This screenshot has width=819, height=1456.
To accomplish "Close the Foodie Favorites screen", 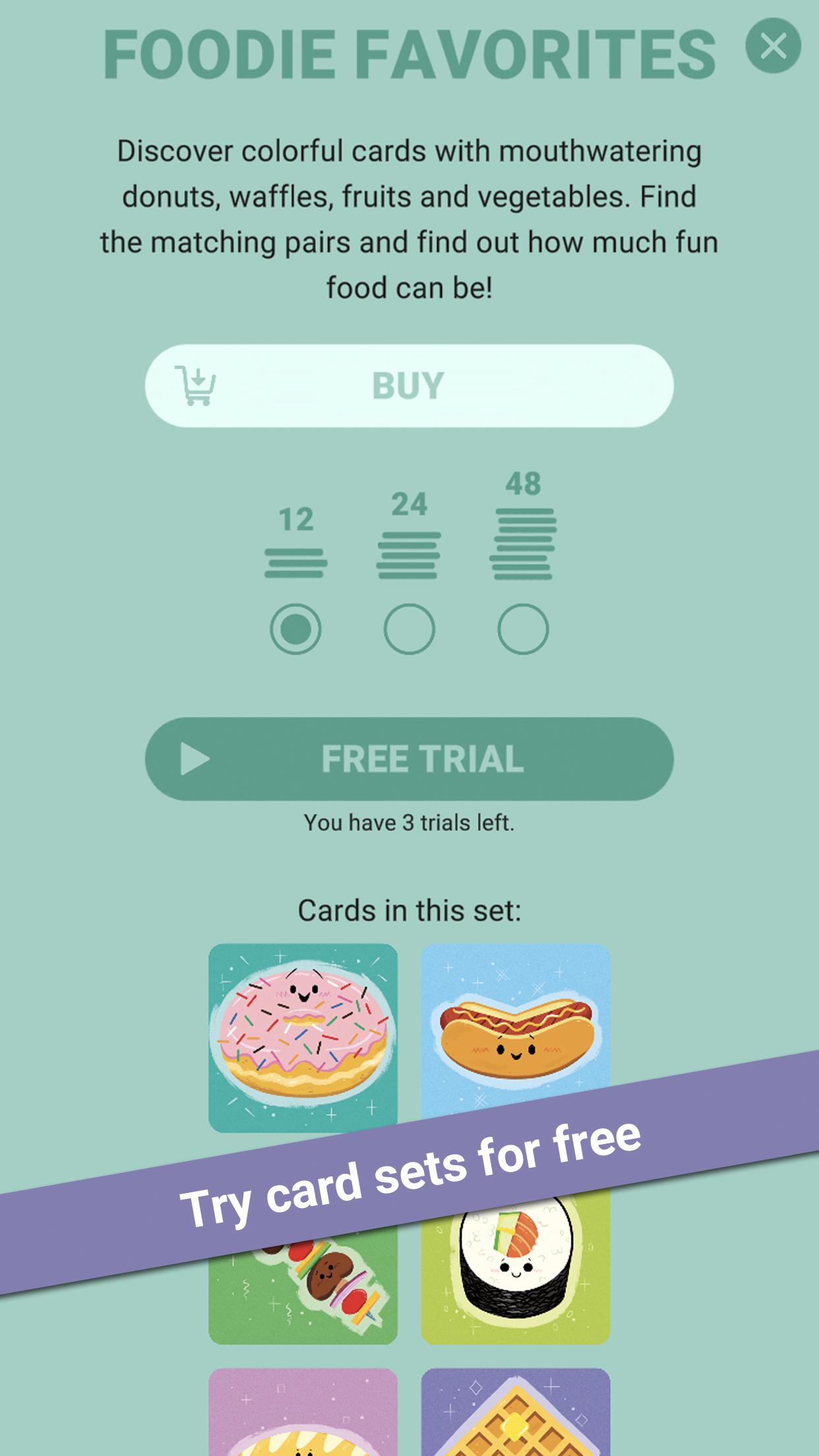I will 773,45.
